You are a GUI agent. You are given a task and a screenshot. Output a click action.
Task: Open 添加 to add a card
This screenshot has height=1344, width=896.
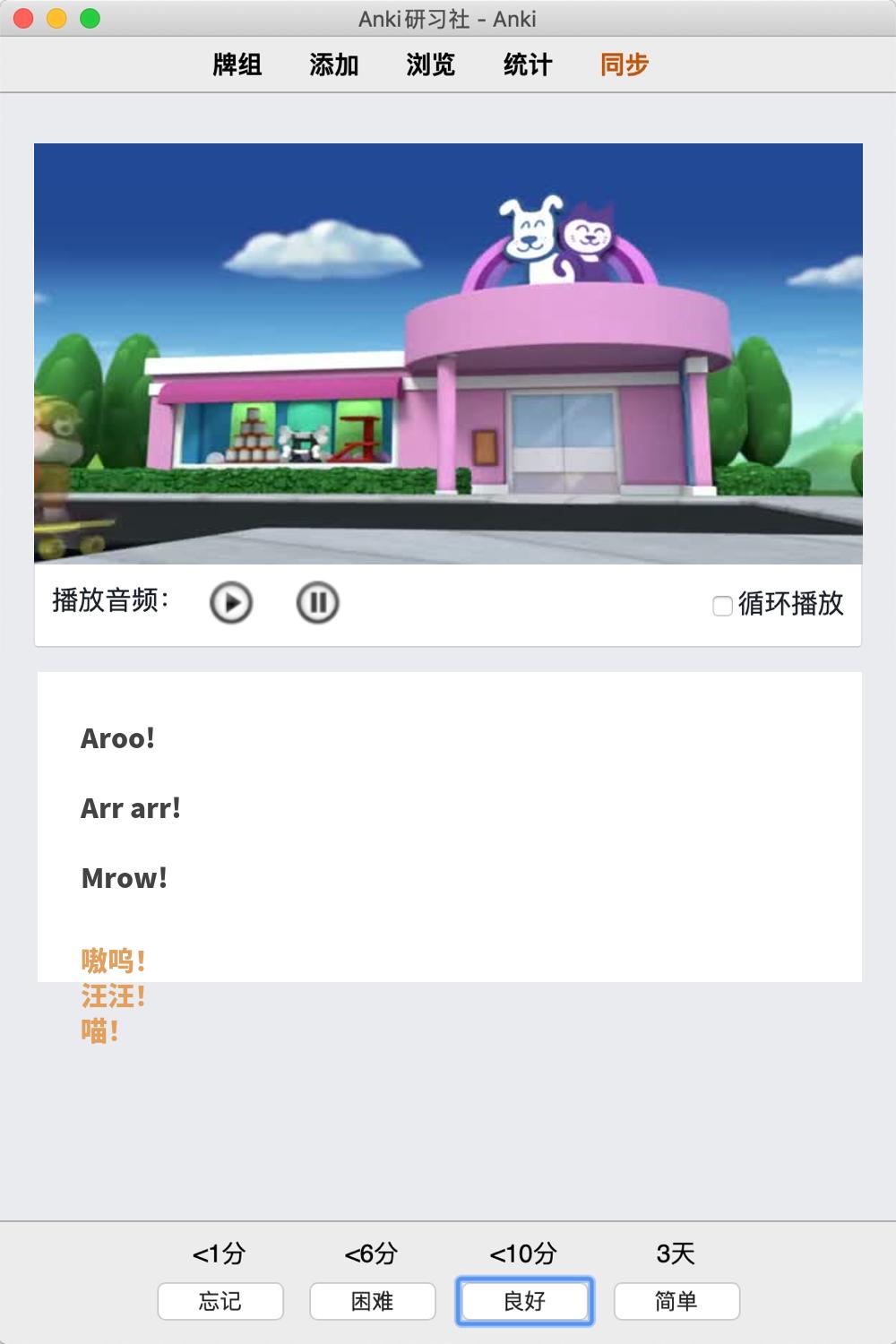334,65
